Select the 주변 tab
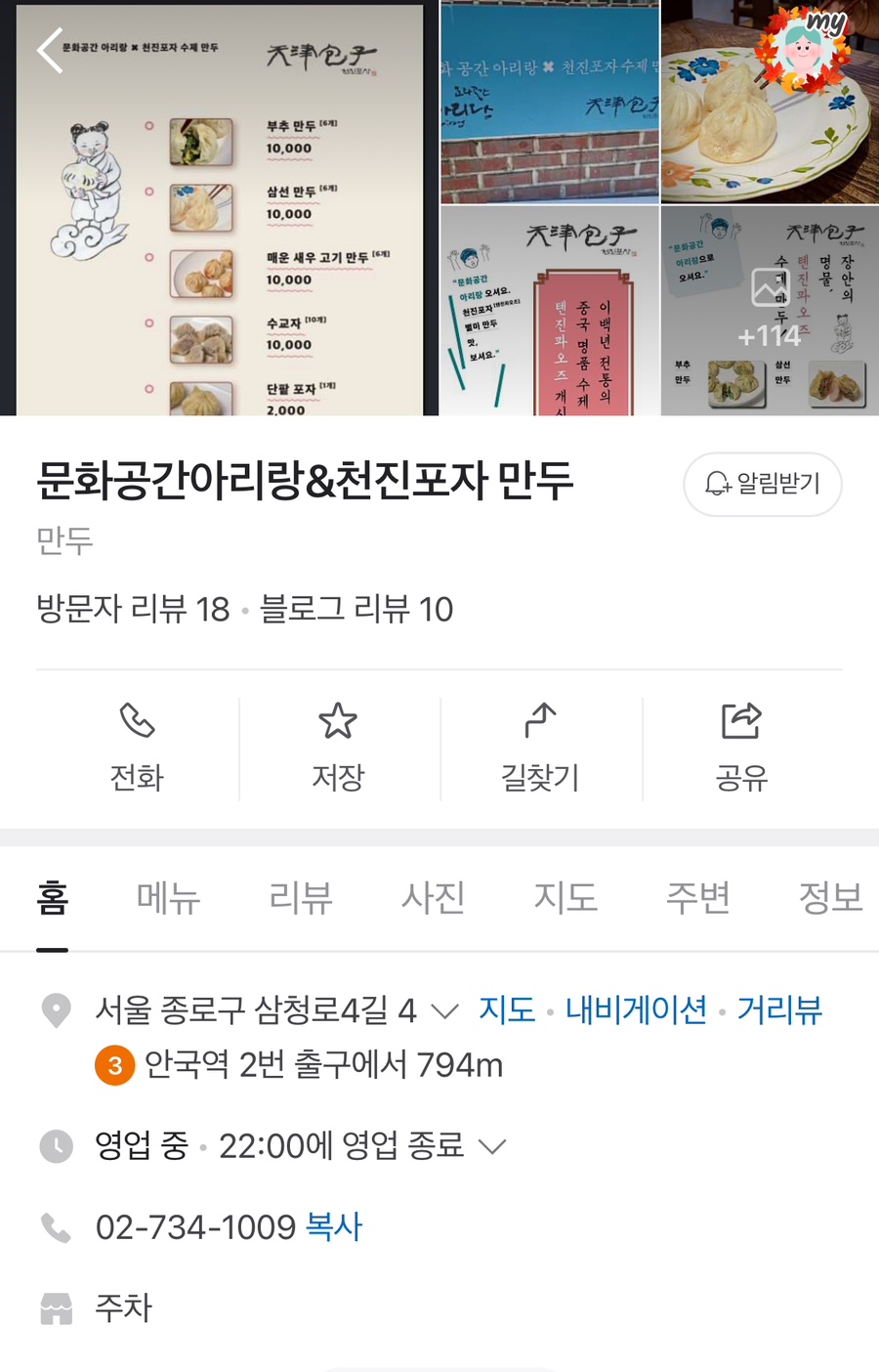 click(x=697, y=897)
